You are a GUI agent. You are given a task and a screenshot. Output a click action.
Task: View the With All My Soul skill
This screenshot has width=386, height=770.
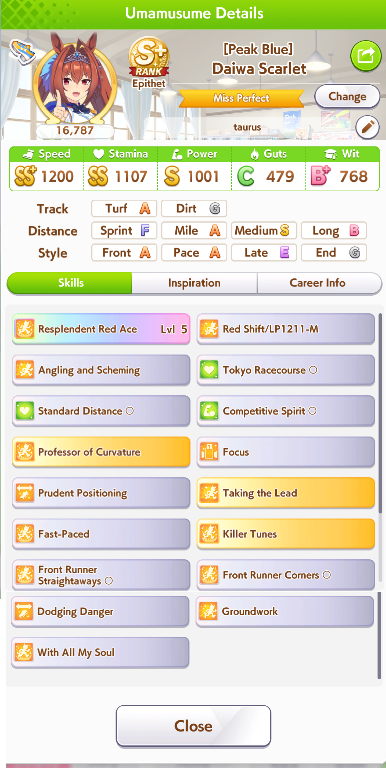pos(100,653)
